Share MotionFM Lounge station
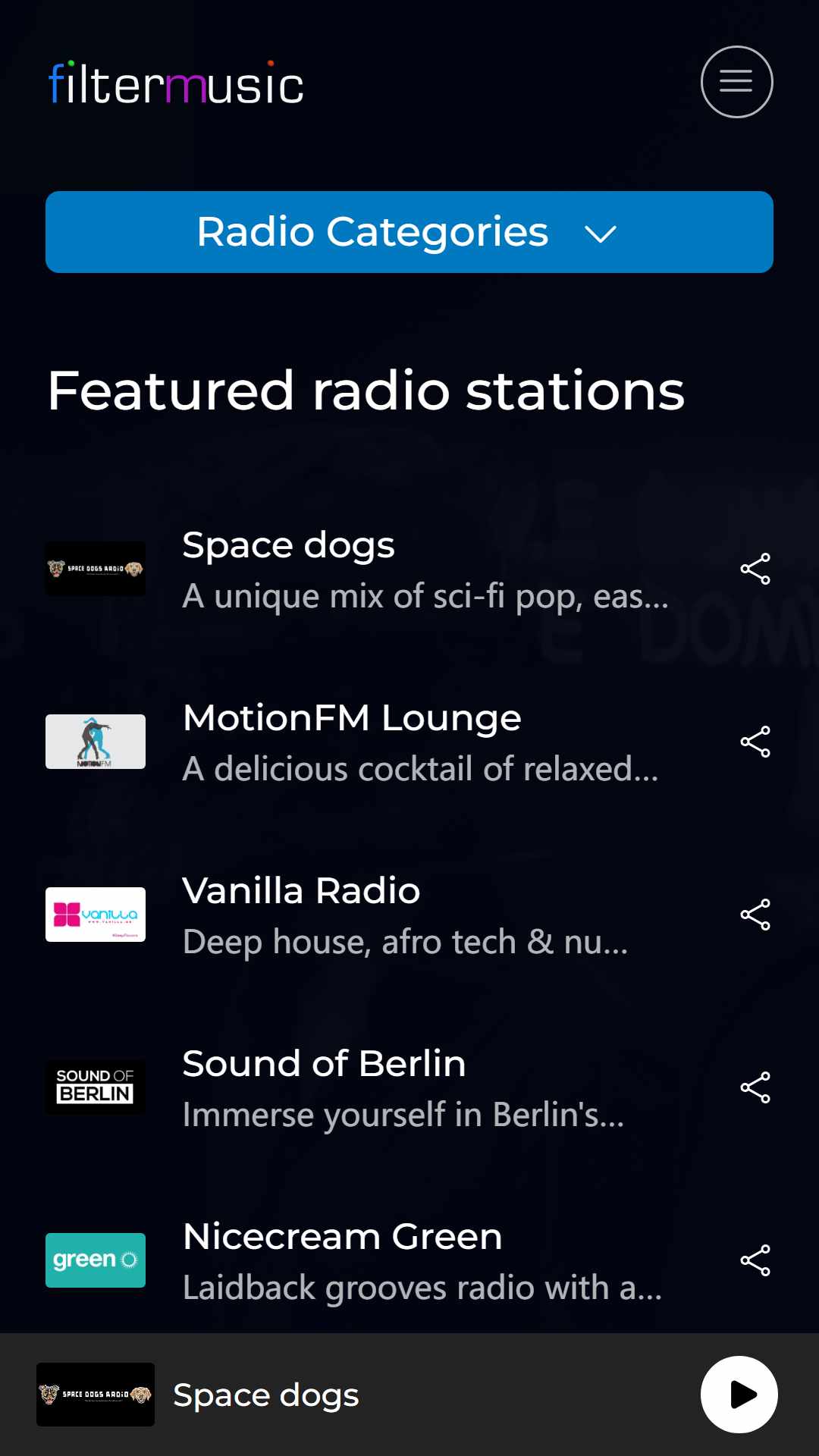Viewport: 819px width, 1456px height. [x=755, y=742]
